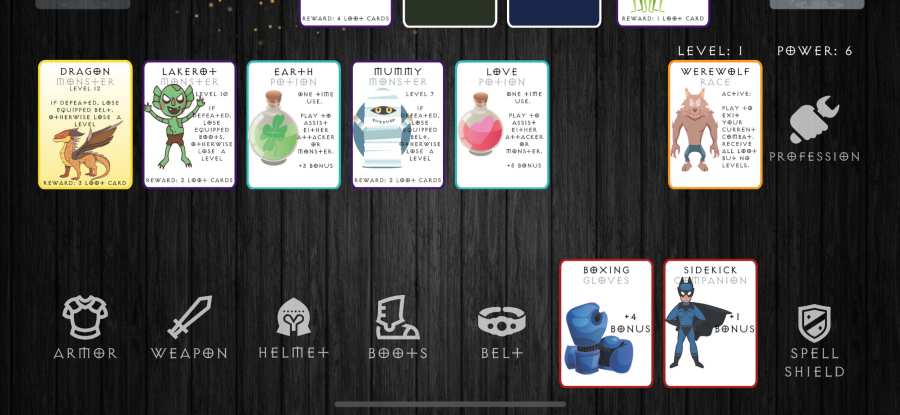Open the Werewolf race card
Image resolution: width=900 pixels, height=415 pixels.
(715, 125)
